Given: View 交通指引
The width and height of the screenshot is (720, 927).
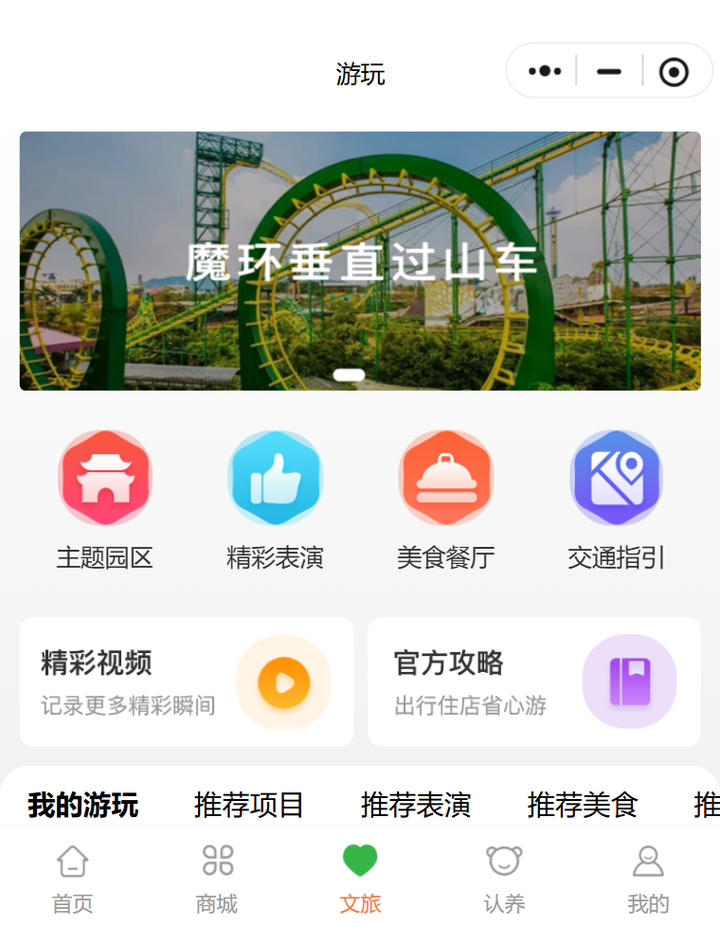Looking at the screenshot, I should (616, 501).
